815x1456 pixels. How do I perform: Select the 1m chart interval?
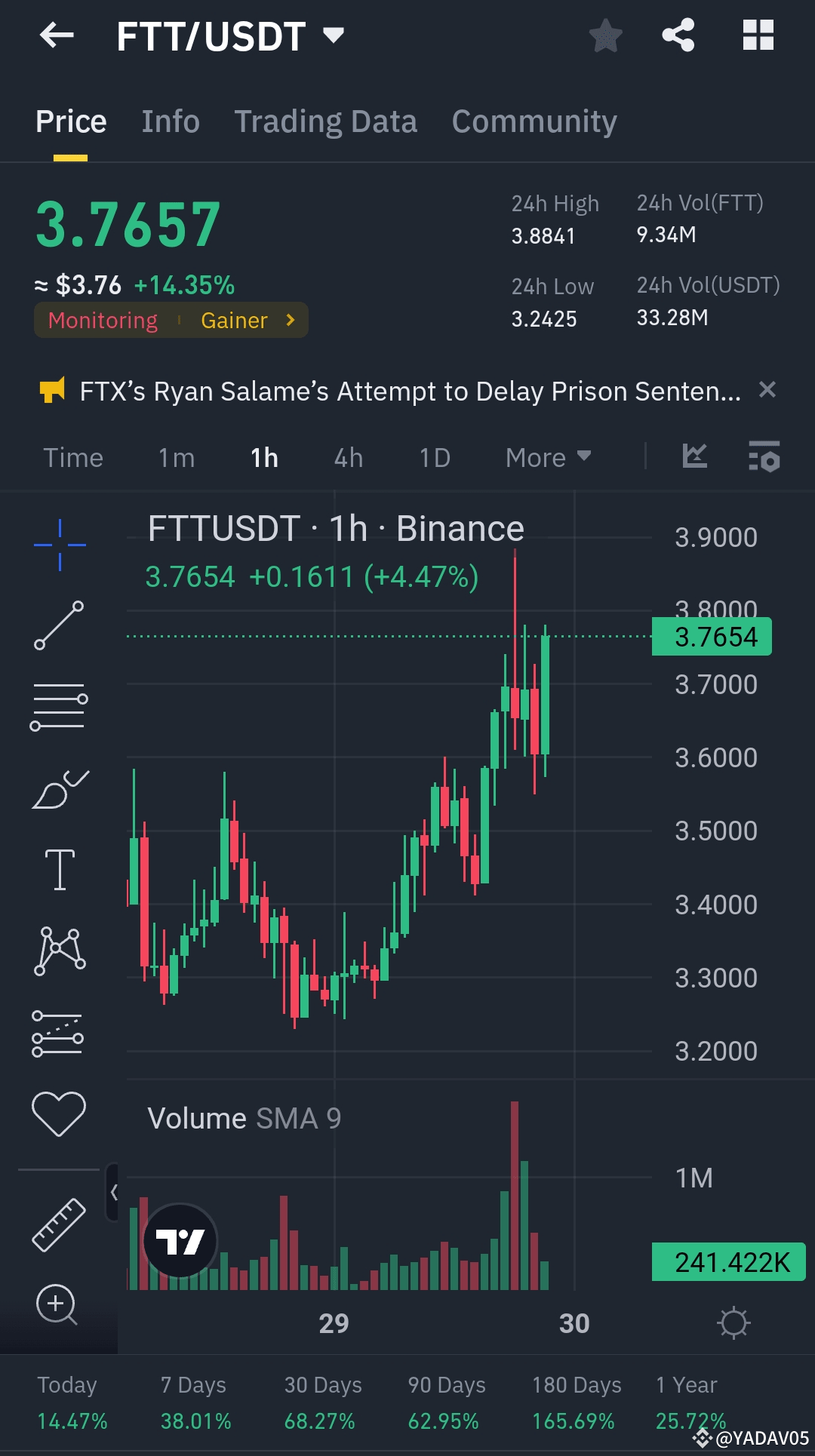click(x=177, y=458)
